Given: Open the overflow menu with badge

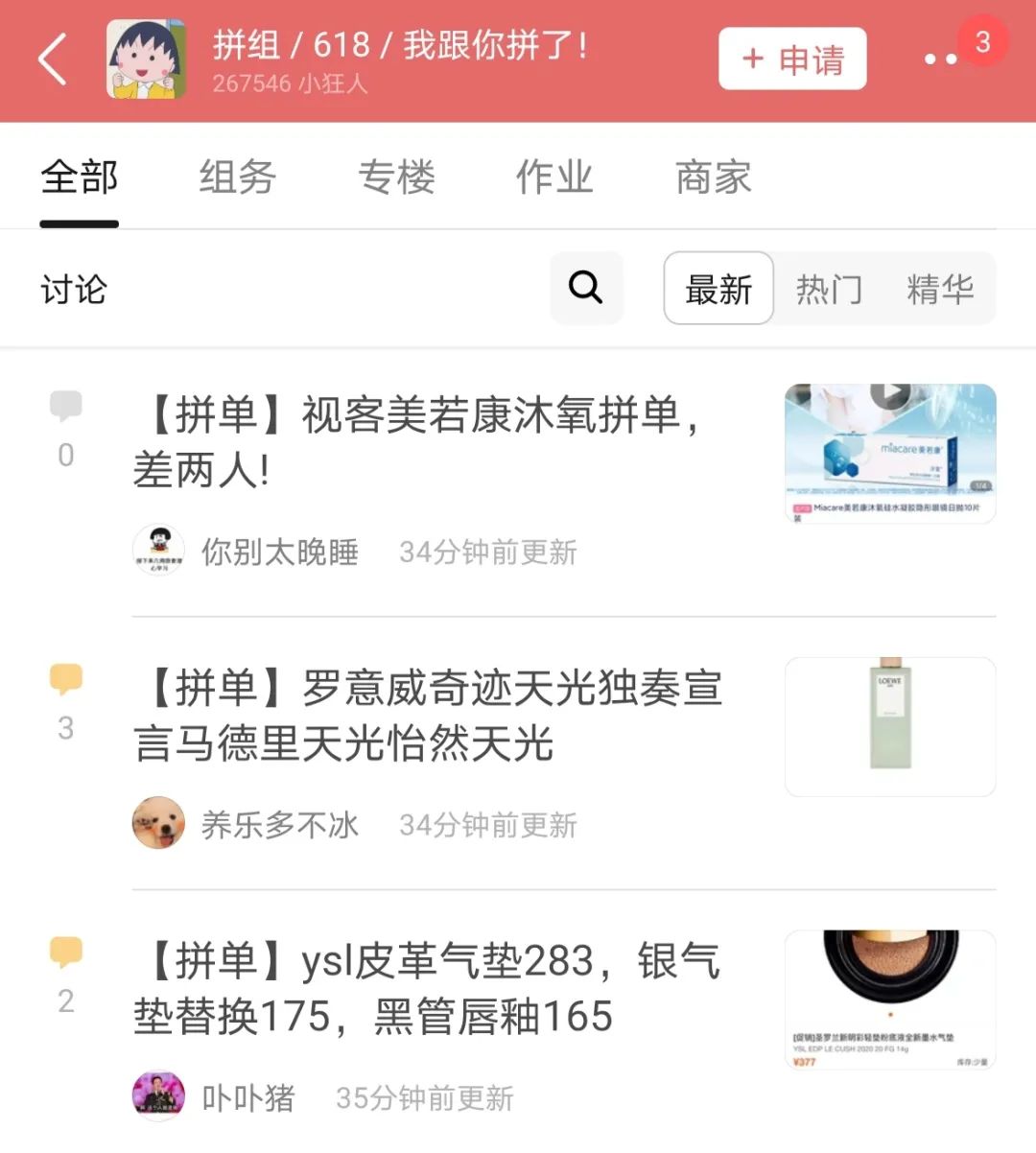Looking at the screenshot, I should (x=942, y=59).
